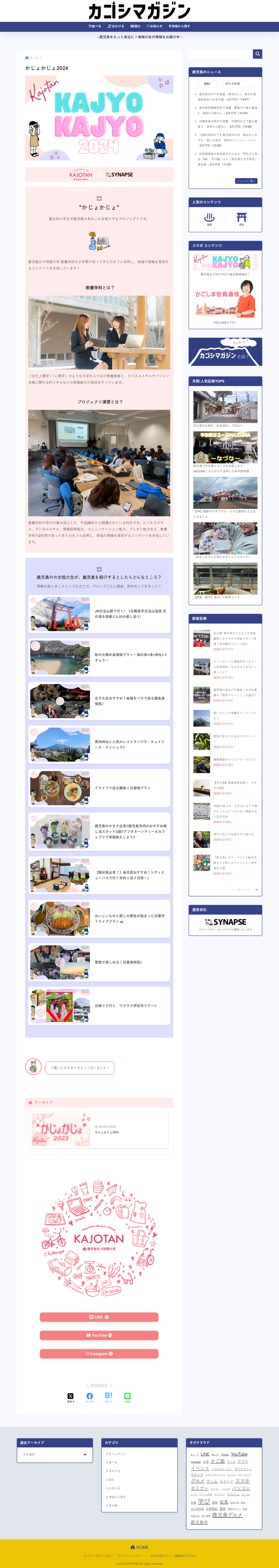Tap the search magnifier button
The height and width of the screenshot is (1568, 279).
(x=258, y=54)
